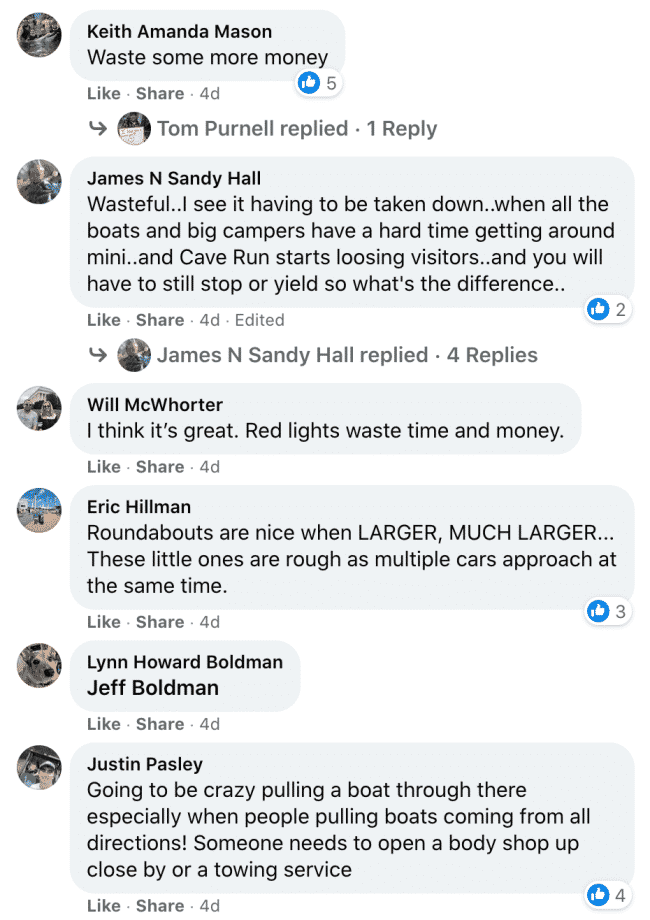Expand Tom Purnell's 1 reply
The image size is (650, 920).
(297, 129)
